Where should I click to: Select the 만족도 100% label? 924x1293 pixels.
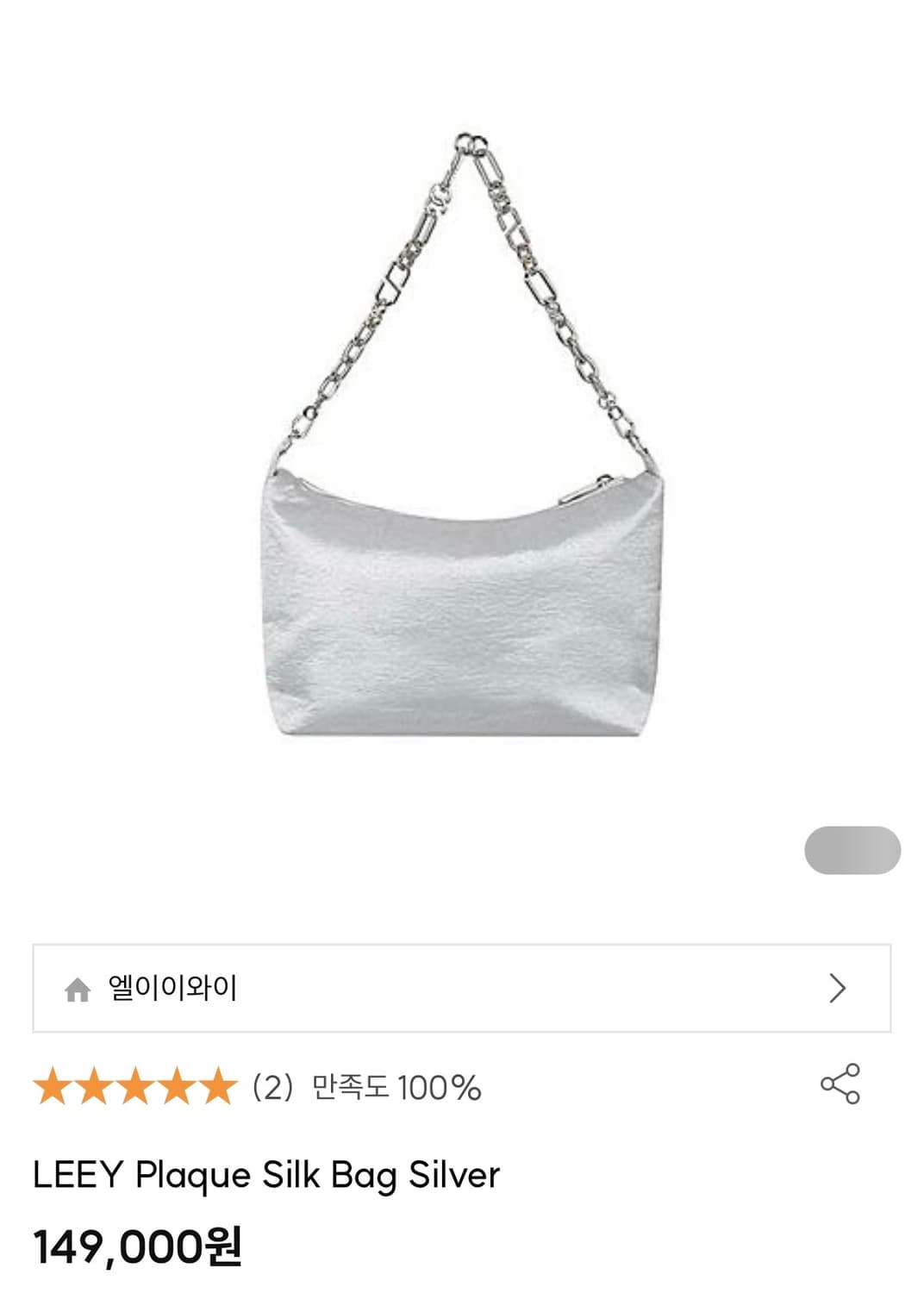pyautogui.click(x=392, y=1088)
